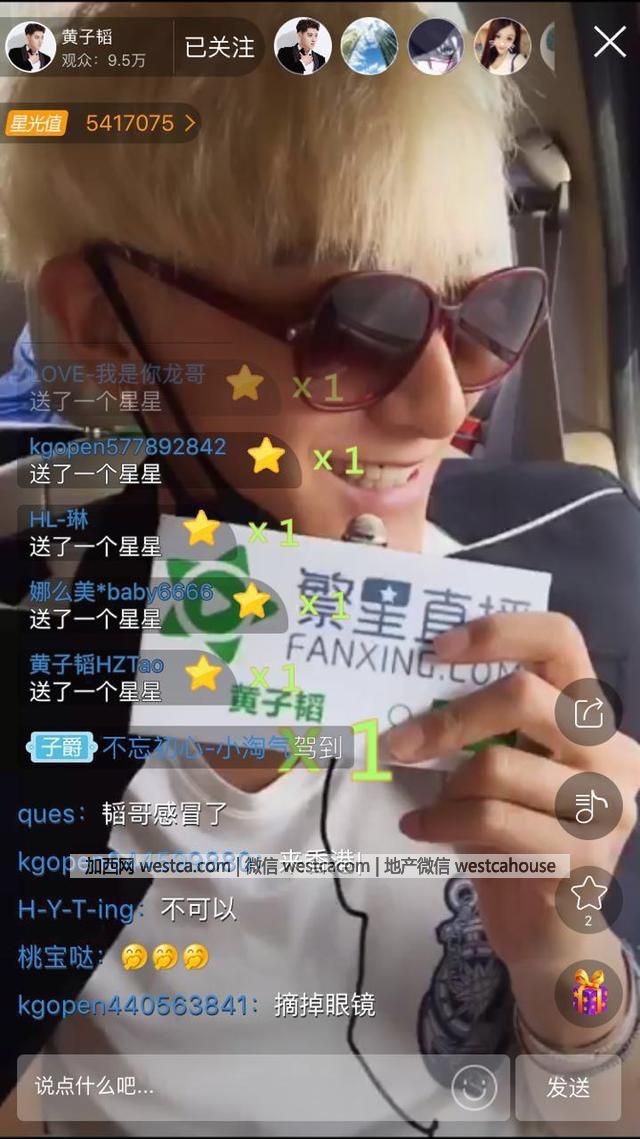Share this live stream
Image resolution: width=640 pixels, height=1139 pixels.
pos(588,712)
